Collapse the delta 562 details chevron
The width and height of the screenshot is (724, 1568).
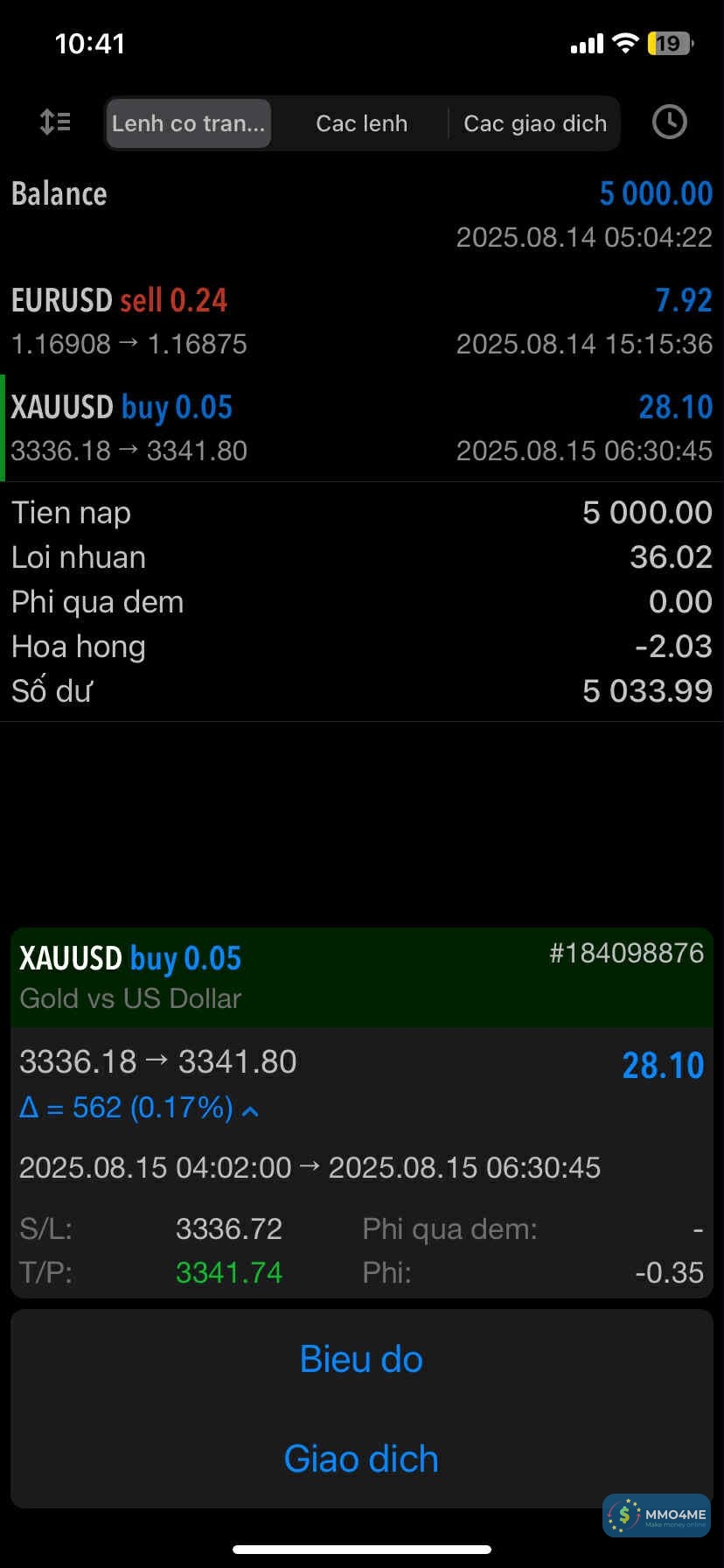point(250,1110)
